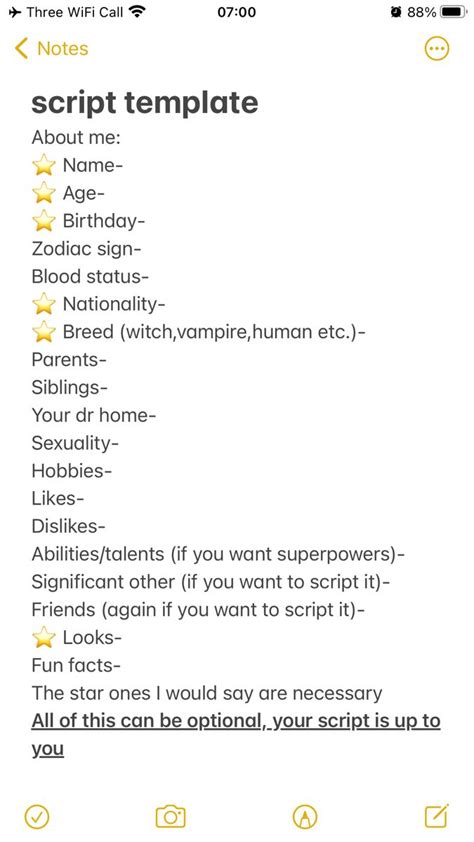Open the markup pen tool
The height and width of the screenshot is (842, 474).
[305, 817]
